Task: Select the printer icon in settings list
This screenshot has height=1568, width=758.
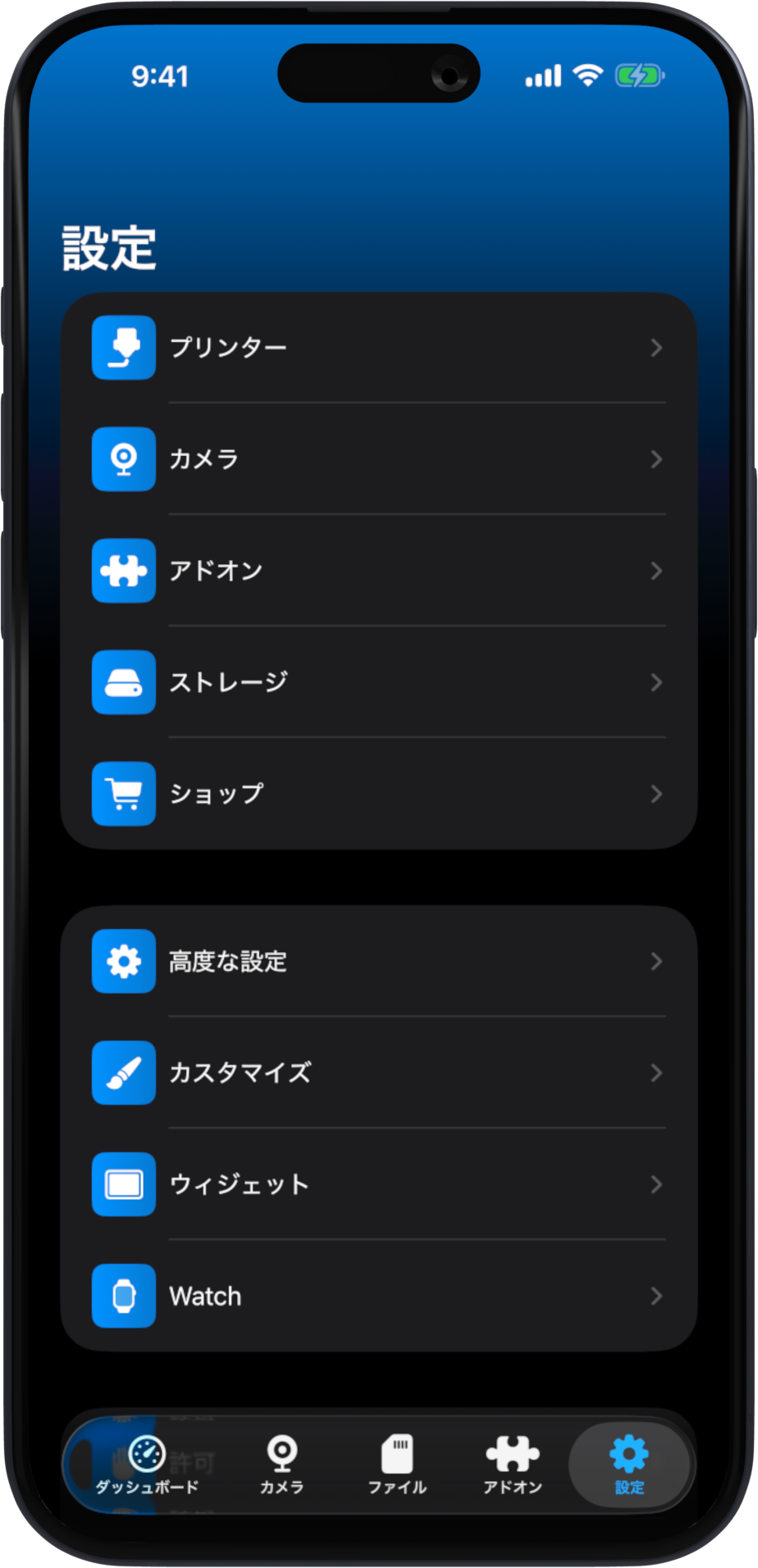Action: (123, 348)
